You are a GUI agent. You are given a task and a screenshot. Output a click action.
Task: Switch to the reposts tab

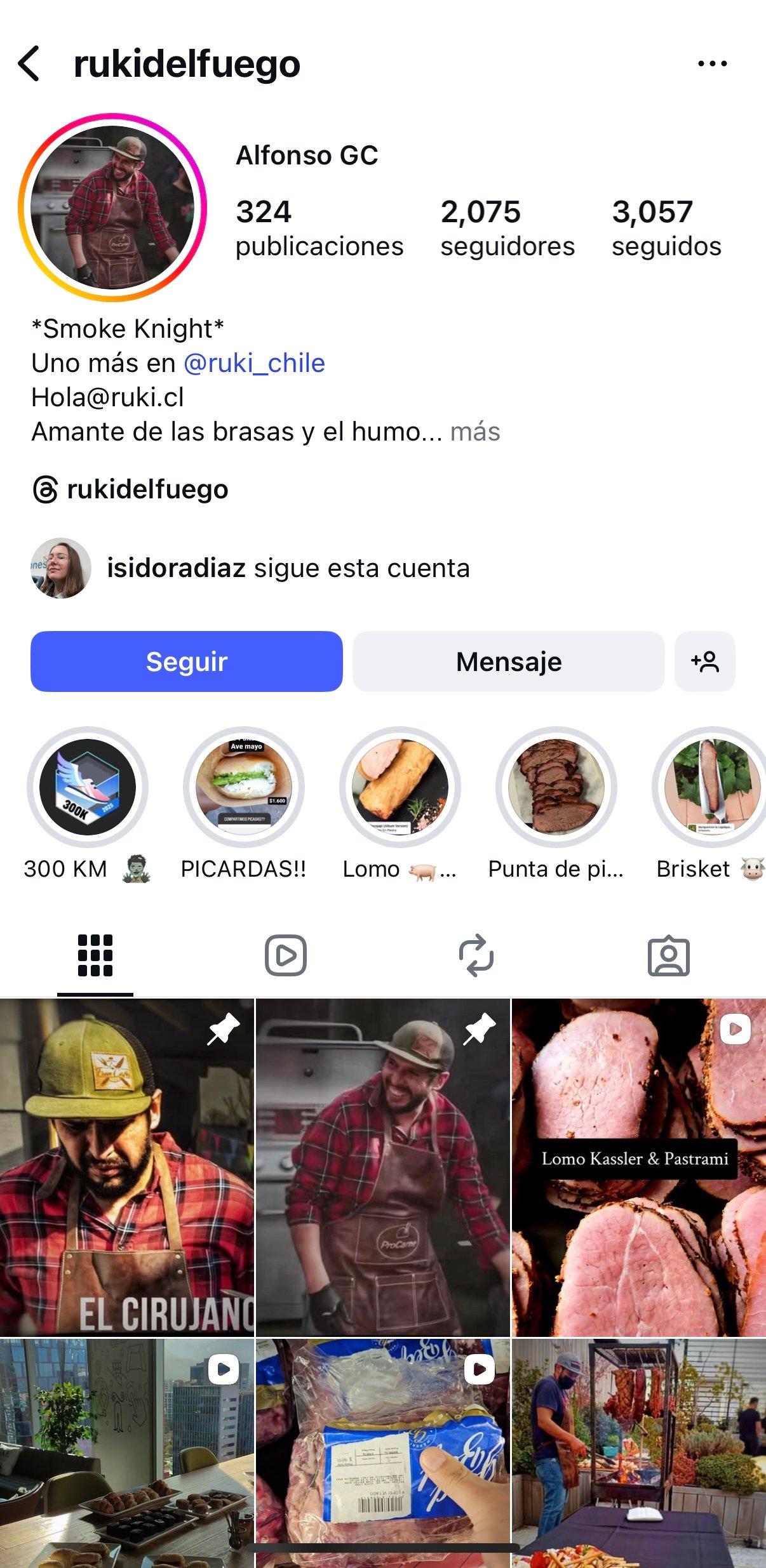(476, 955)
